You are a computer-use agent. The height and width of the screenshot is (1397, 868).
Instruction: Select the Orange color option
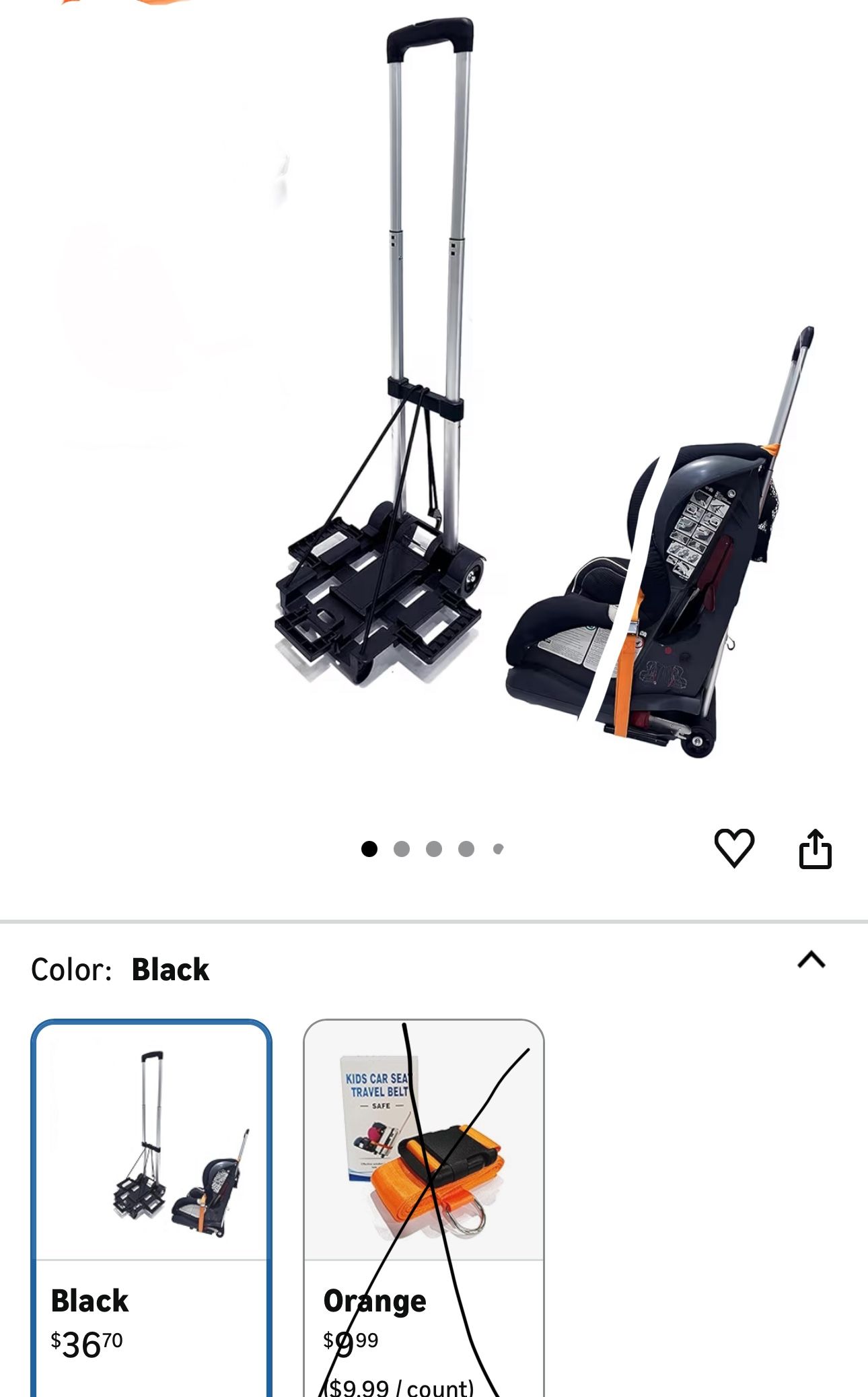pos(423,1205)
